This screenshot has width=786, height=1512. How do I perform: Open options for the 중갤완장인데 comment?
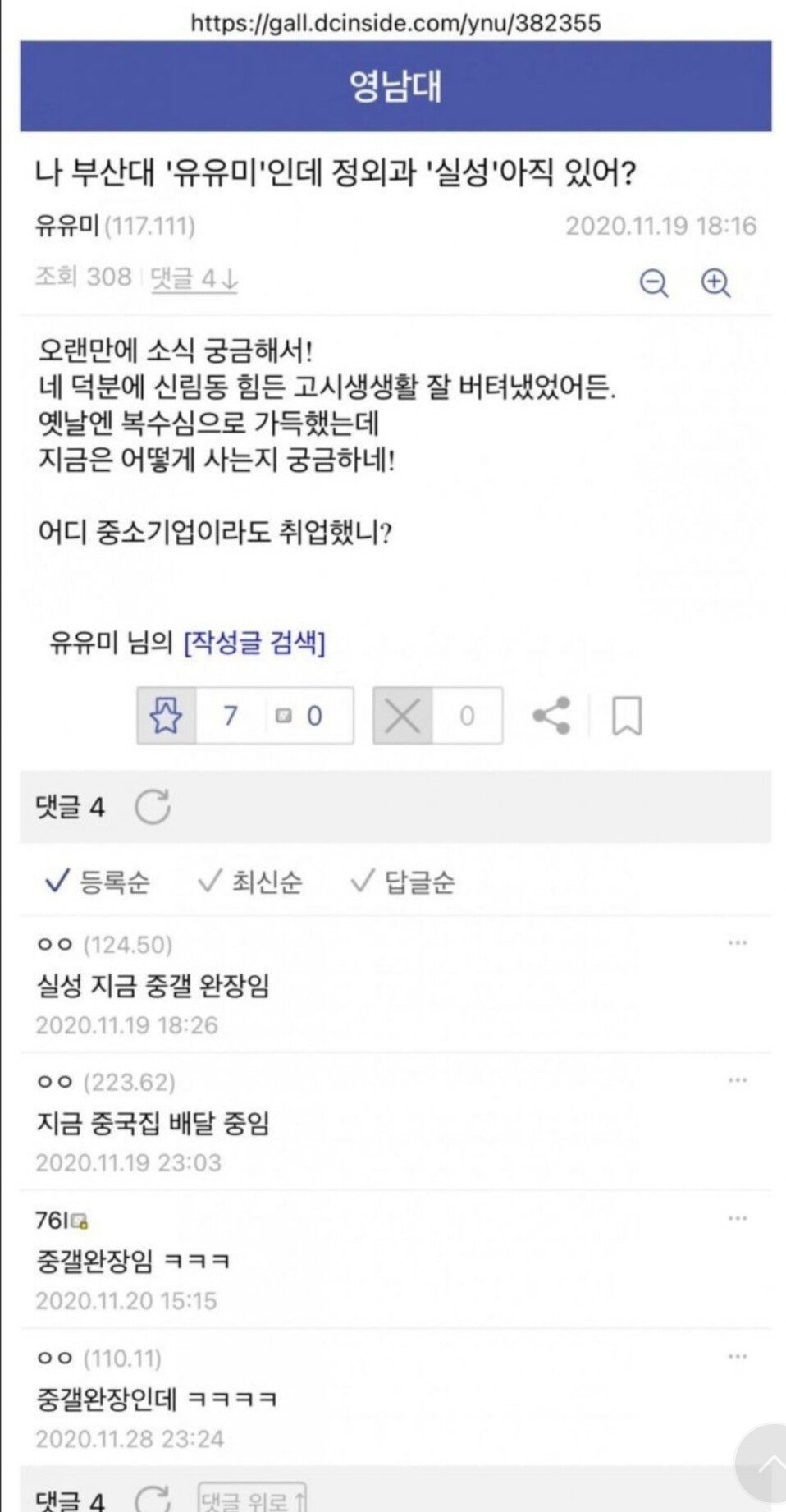point(737,1356)
